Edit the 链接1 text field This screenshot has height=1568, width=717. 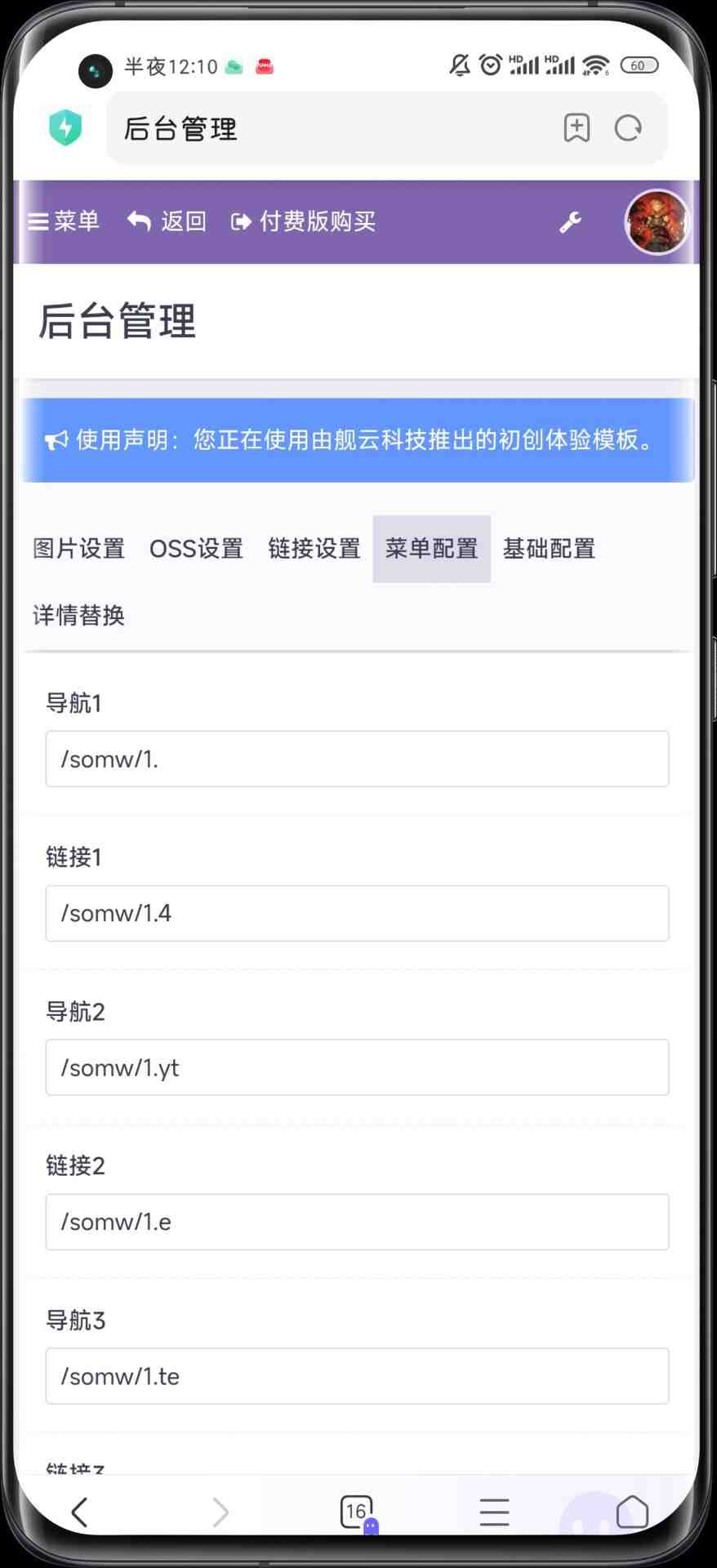(x=357, y=913)
